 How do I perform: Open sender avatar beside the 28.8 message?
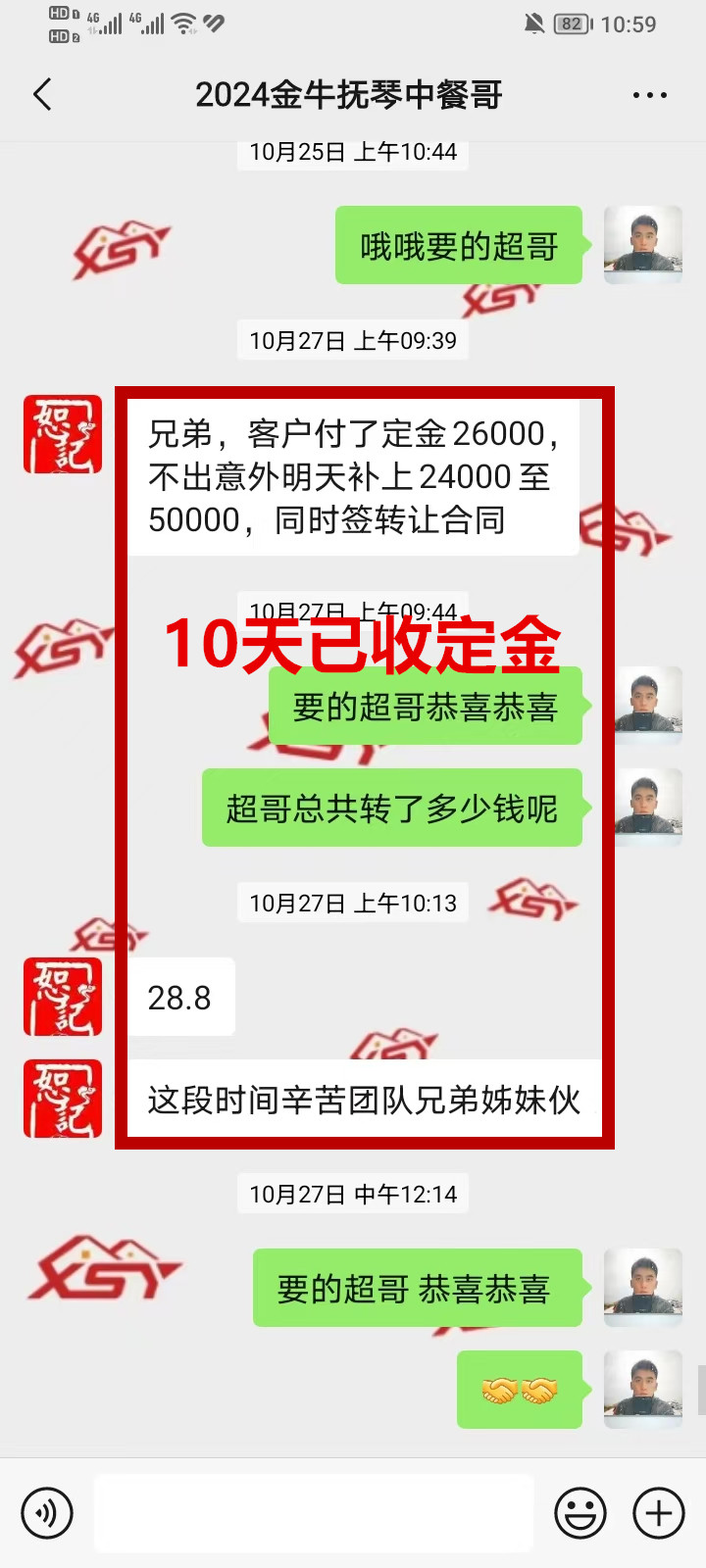pos(63,998)
